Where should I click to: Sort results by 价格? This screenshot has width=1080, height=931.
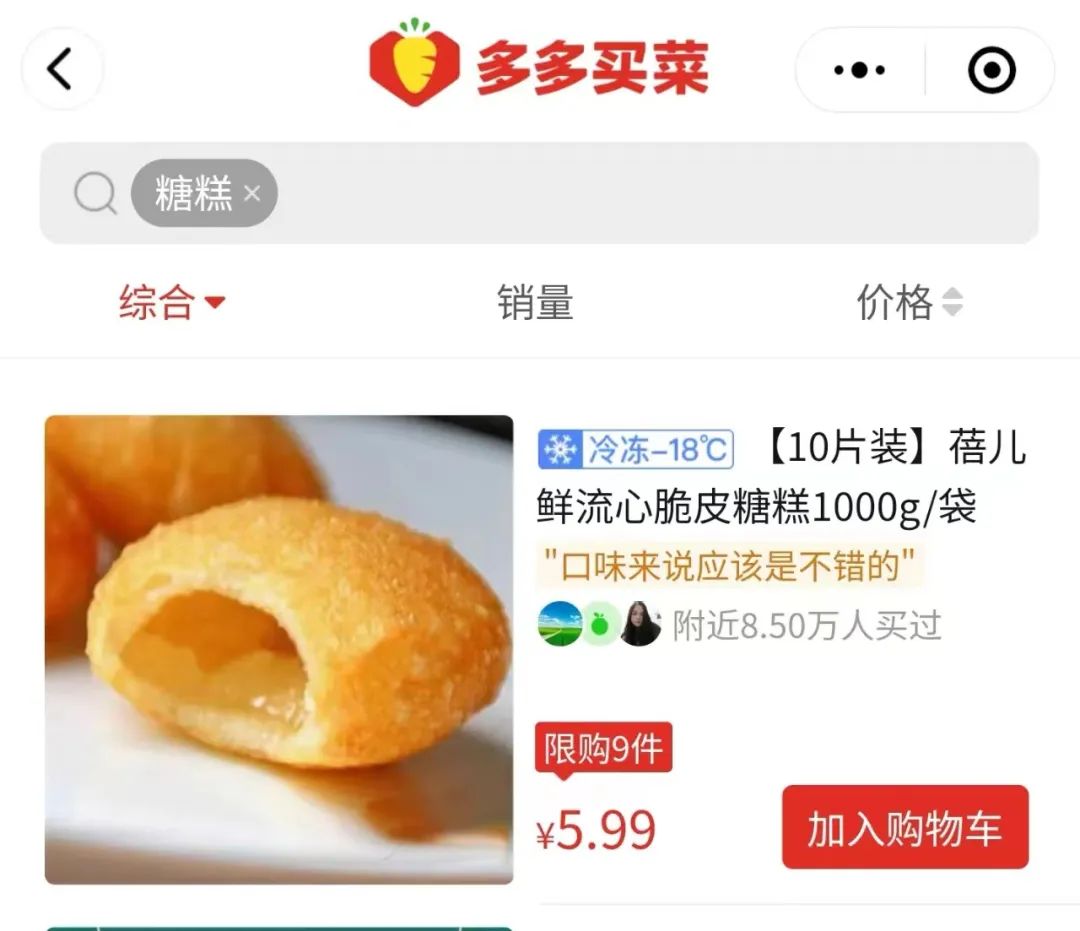(908, 302)
